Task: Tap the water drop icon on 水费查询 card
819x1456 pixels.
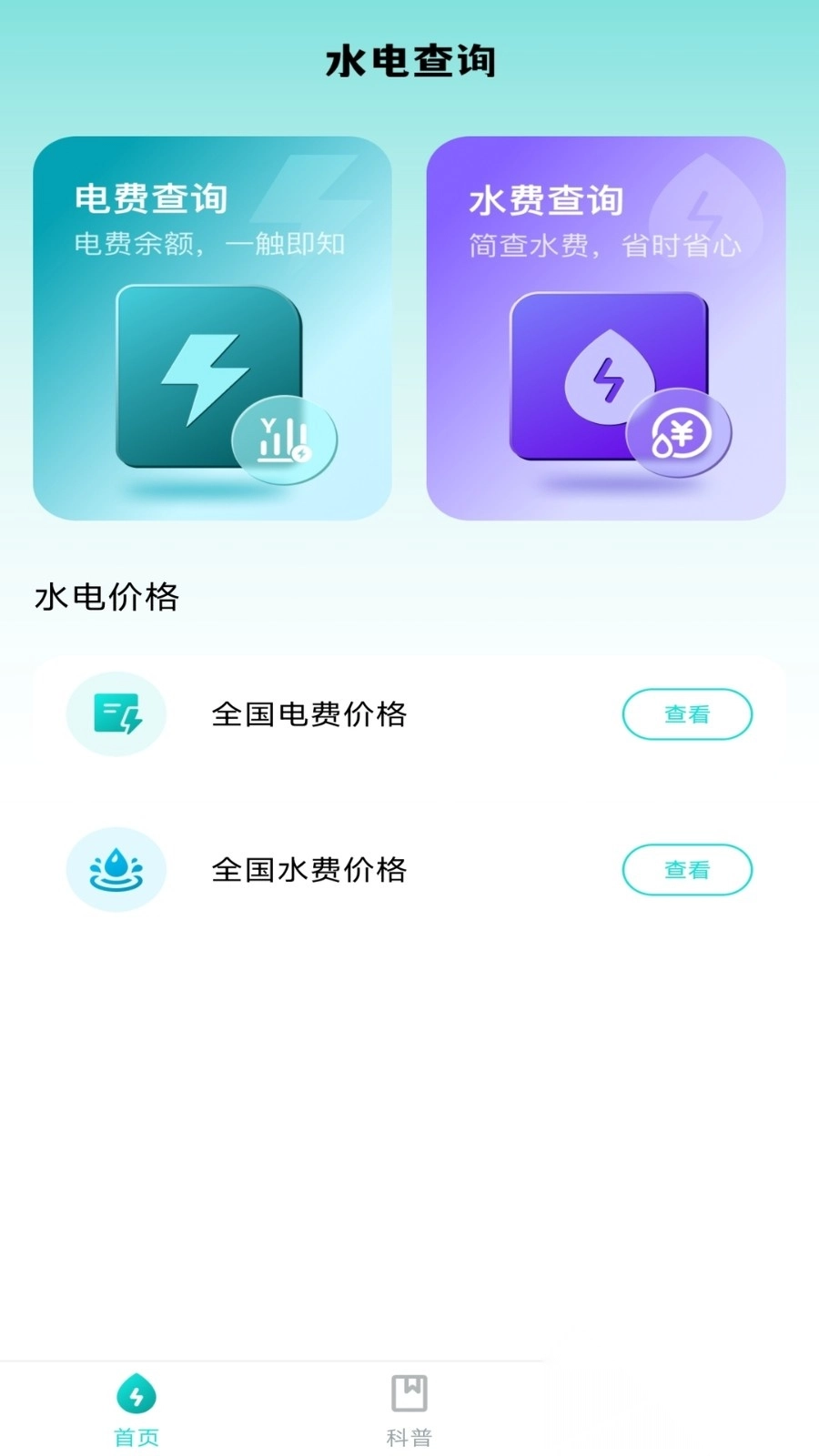Action: [608, 378]
